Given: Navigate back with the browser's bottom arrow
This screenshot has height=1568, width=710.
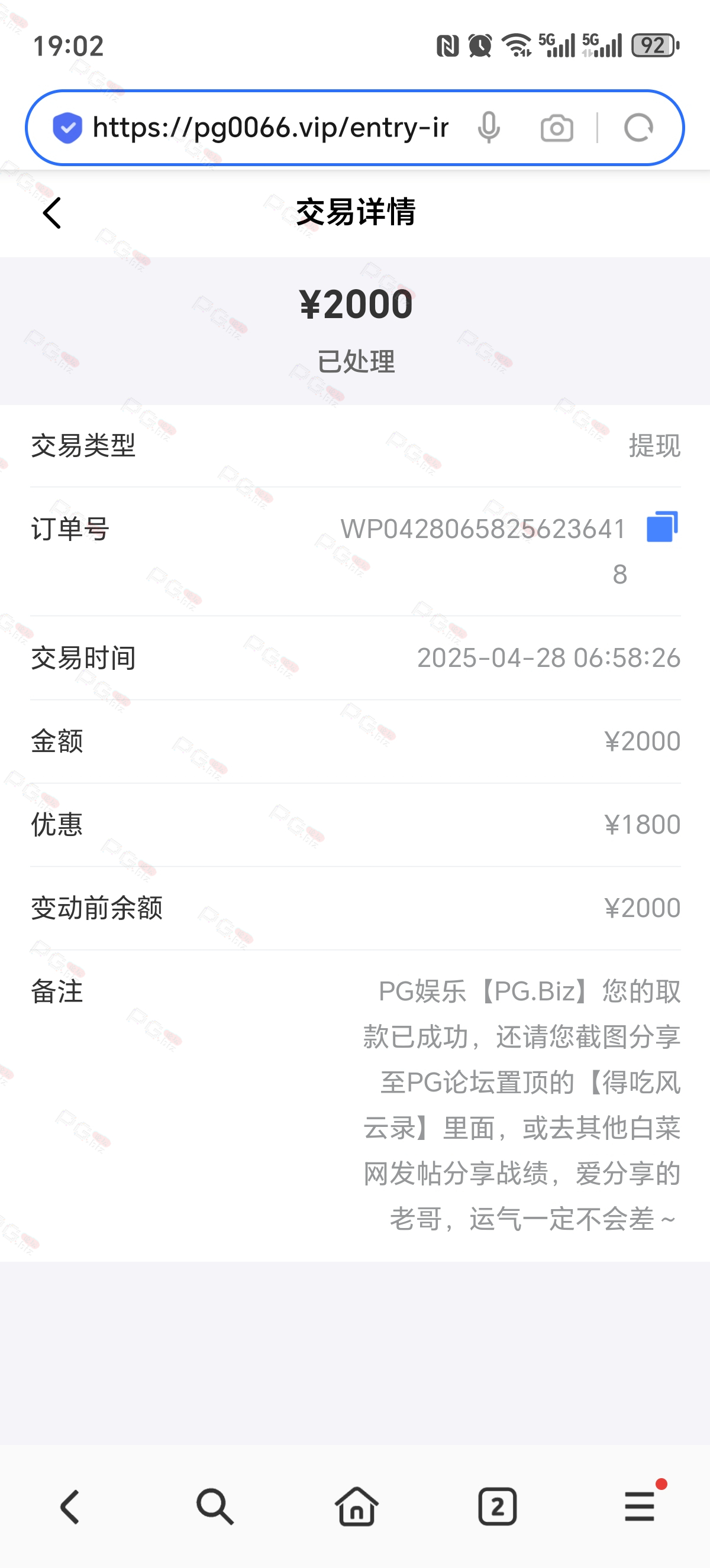Looking at the screenshot, I should [x=70, y=1507].
